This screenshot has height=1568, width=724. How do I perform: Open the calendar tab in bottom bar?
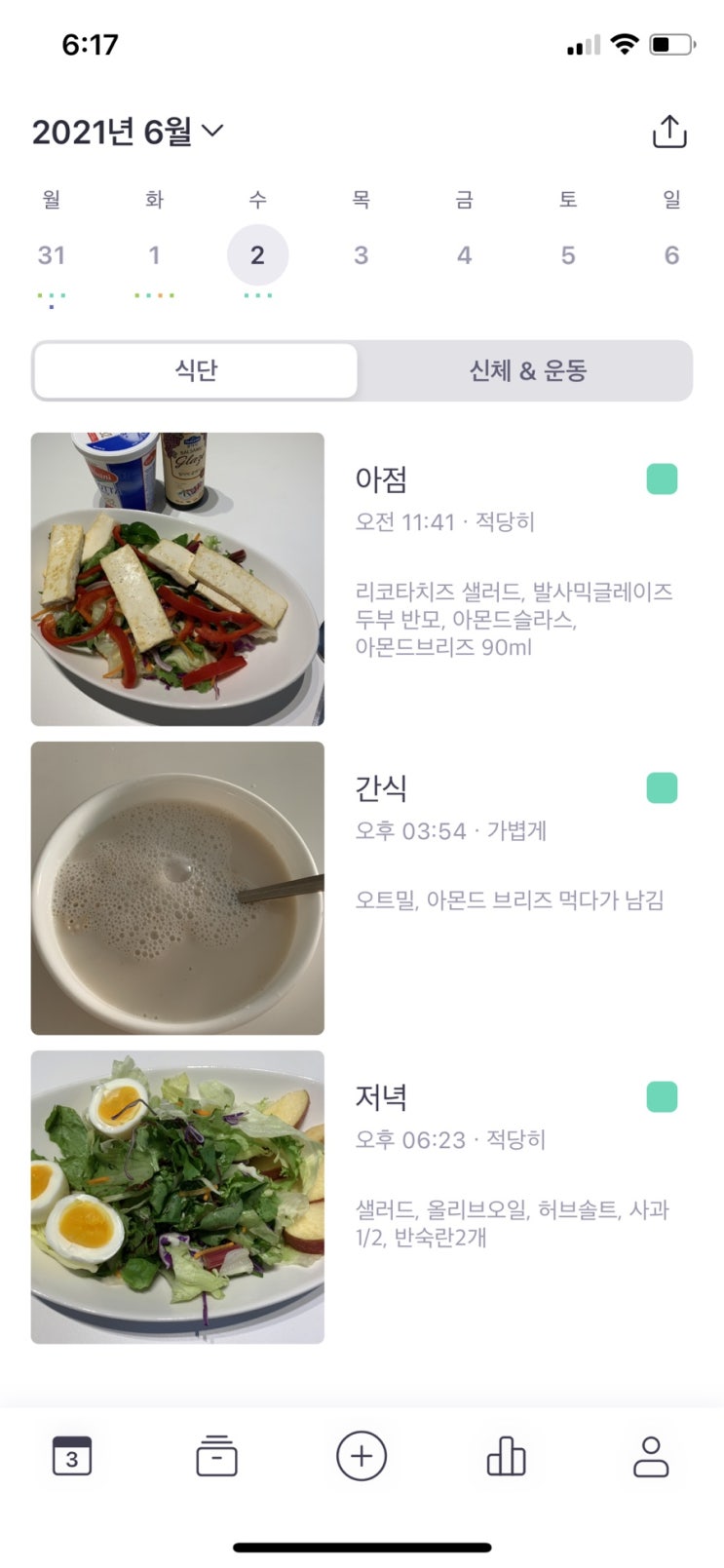coord(72,1457)
